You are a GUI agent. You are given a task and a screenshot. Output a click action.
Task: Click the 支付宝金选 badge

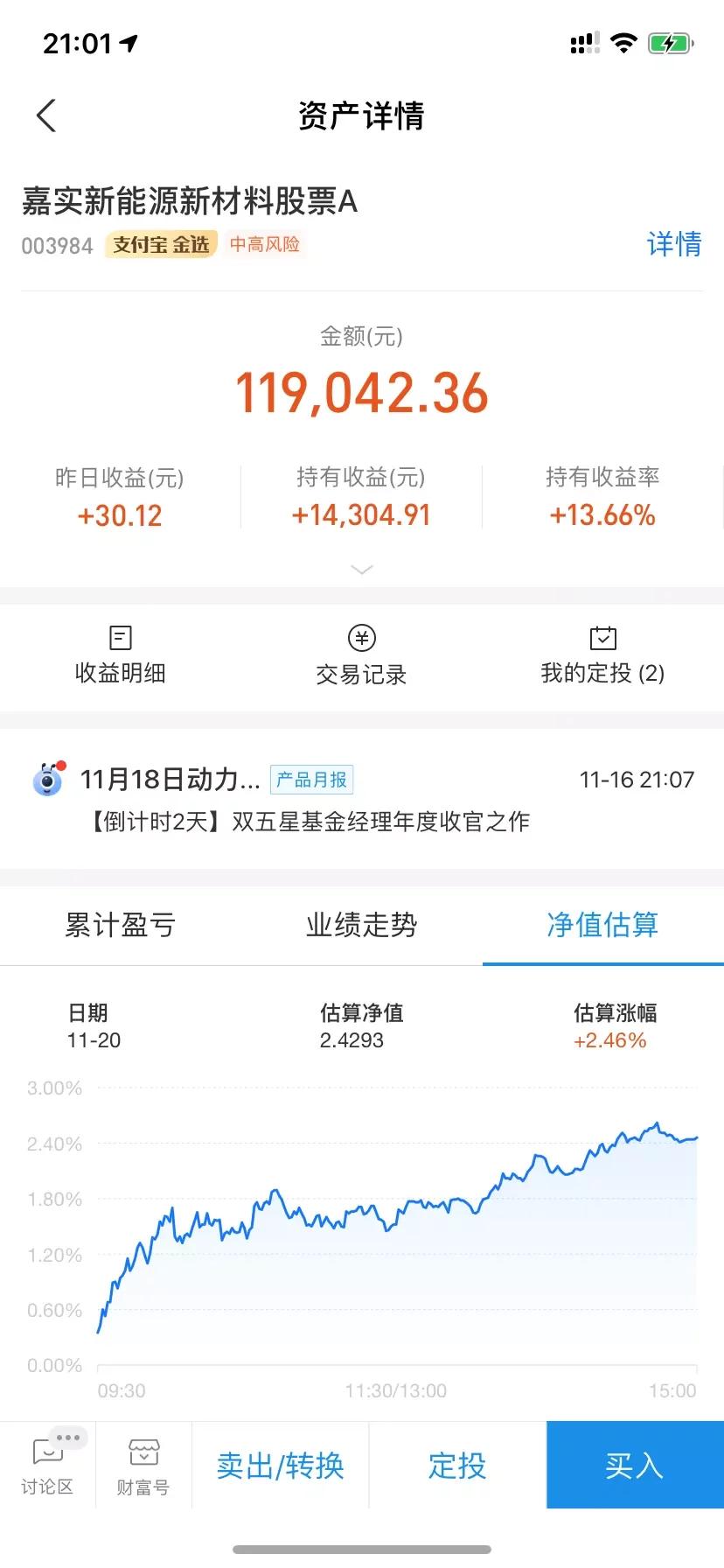click(160, 244)
